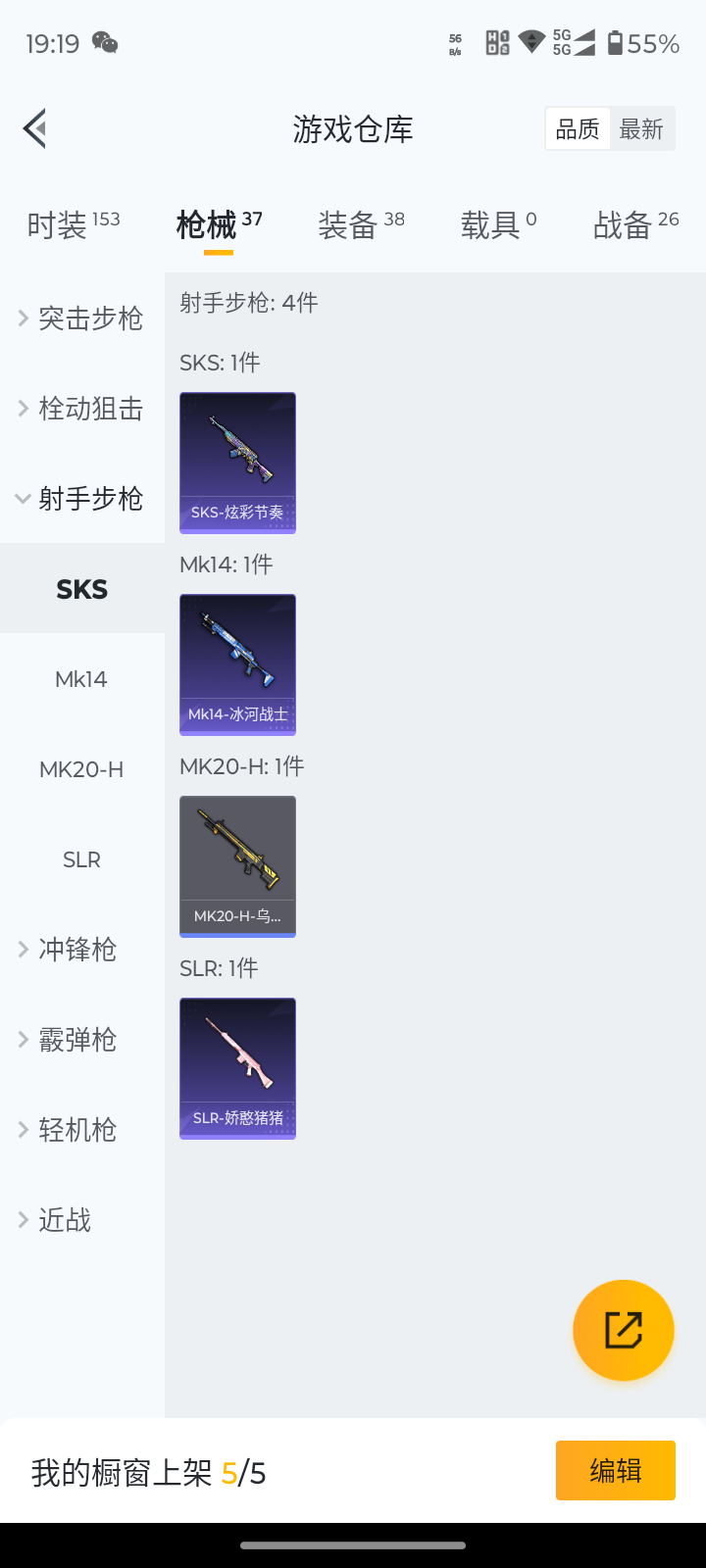Switch to the 装备 tab
This screenshot has width=706, height=1568.
[361, 225]
